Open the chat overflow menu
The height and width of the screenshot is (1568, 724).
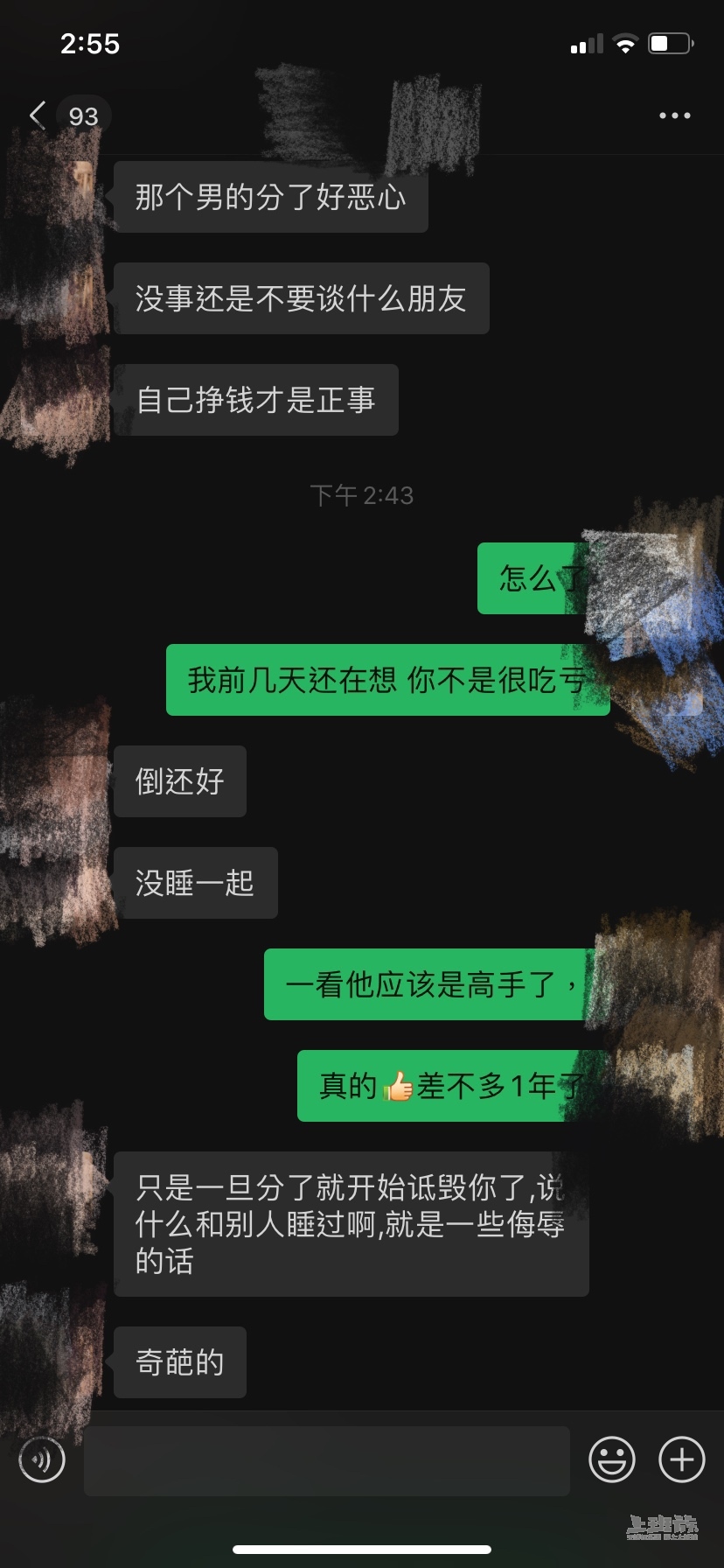pos(674,115)
